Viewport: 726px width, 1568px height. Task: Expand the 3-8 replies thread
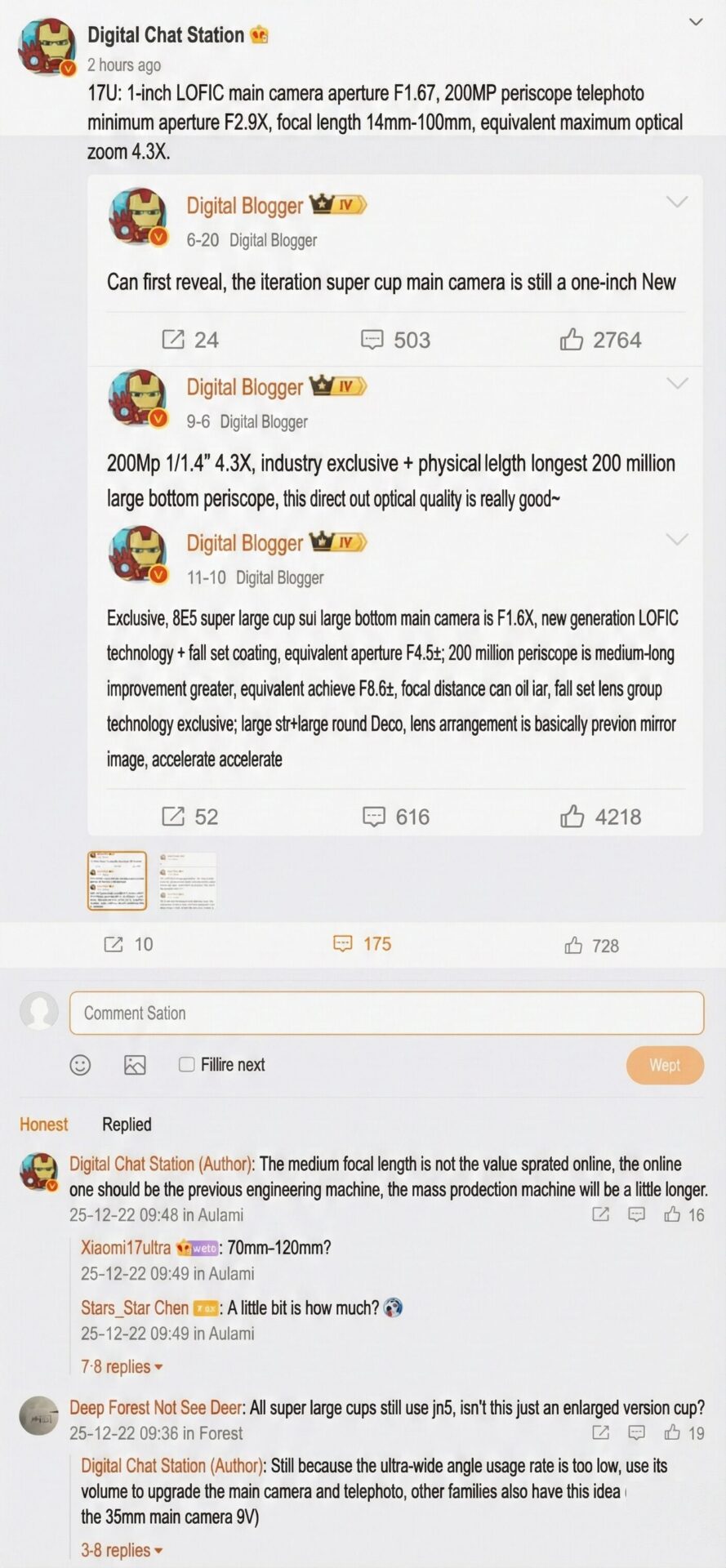(x=122, y=1550)
